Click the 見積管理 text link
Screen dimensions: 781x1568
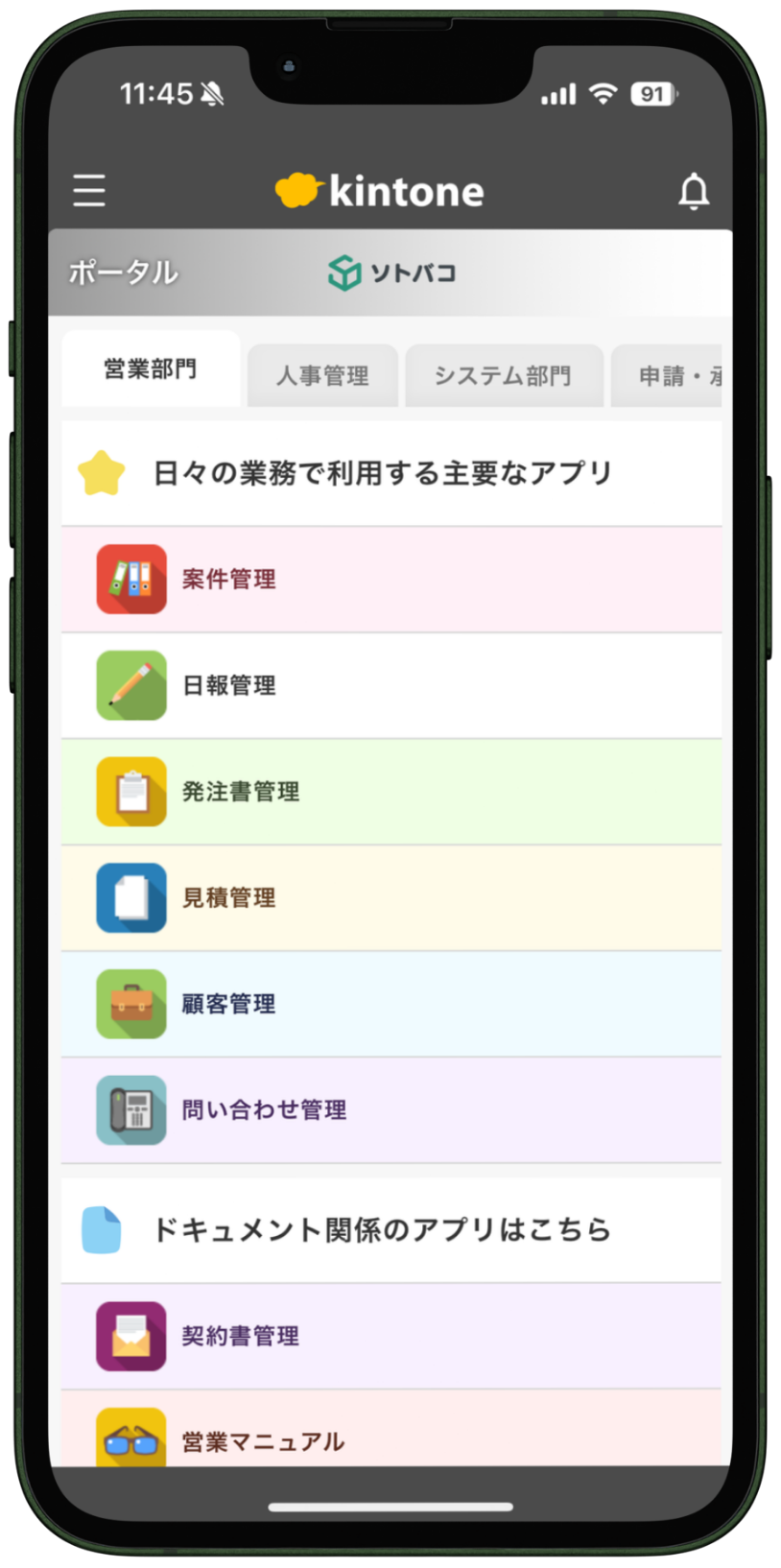coord(227,898)
